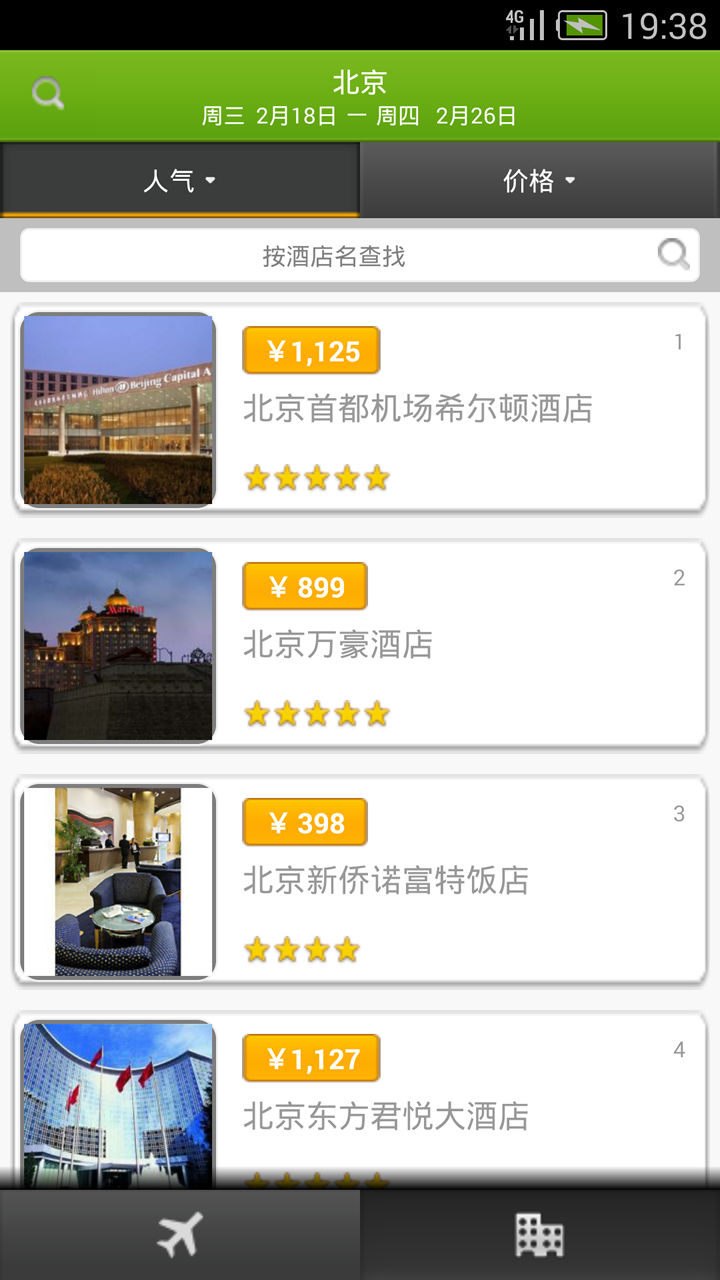Open 北京万豪酒店 hotel card
The height and width of the screenshot is (1280, 720).
(360, 645)
